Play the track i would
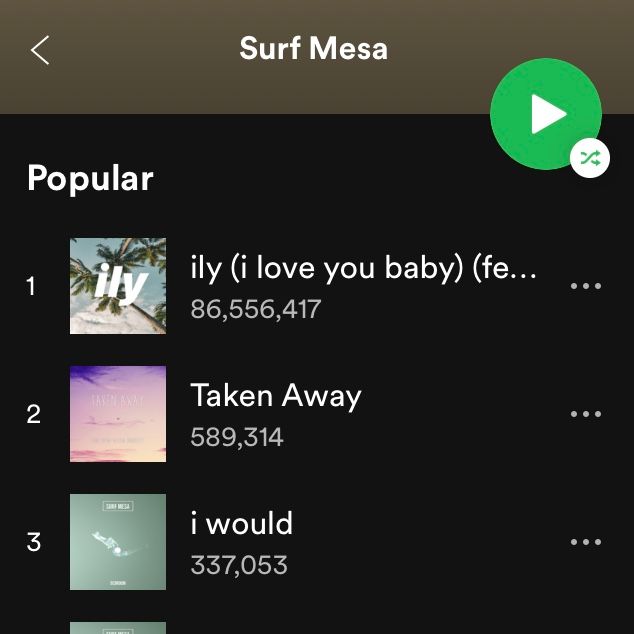 tap(242, 542)
